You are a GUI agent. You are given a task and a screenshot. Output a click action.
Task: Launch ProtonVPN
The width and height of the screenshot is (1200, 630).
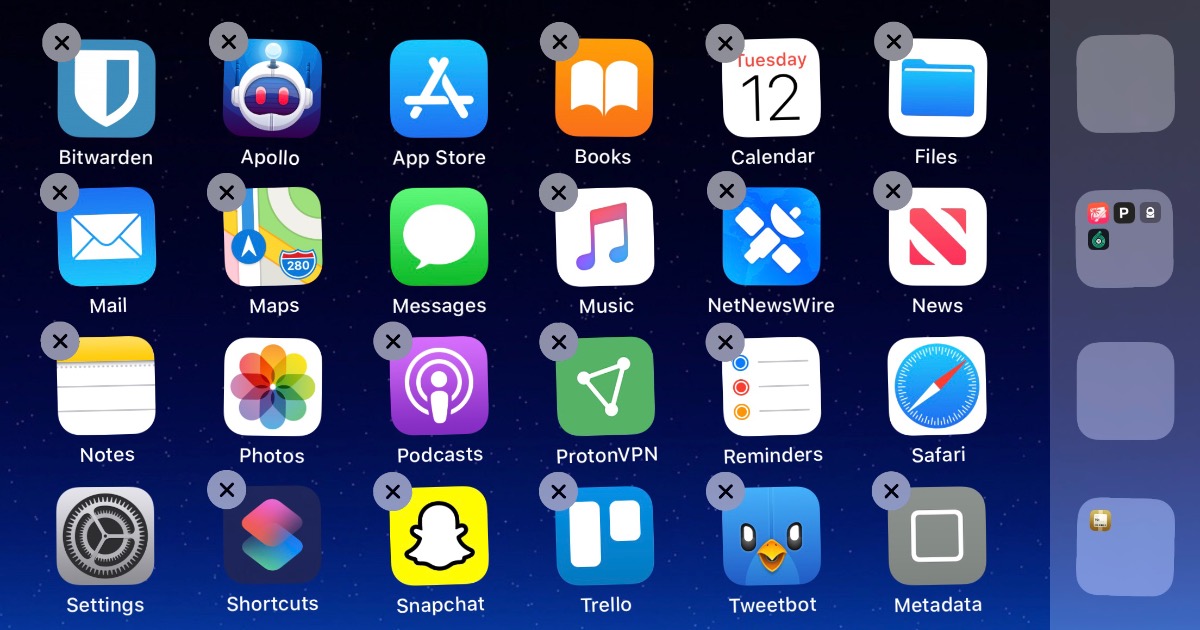point(605,386)
